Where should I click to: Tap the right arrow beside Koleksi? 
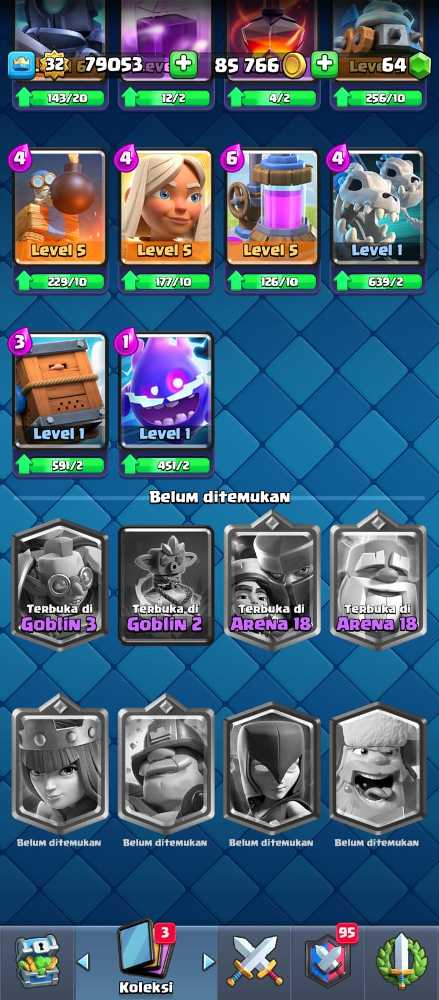pos(208,961)
